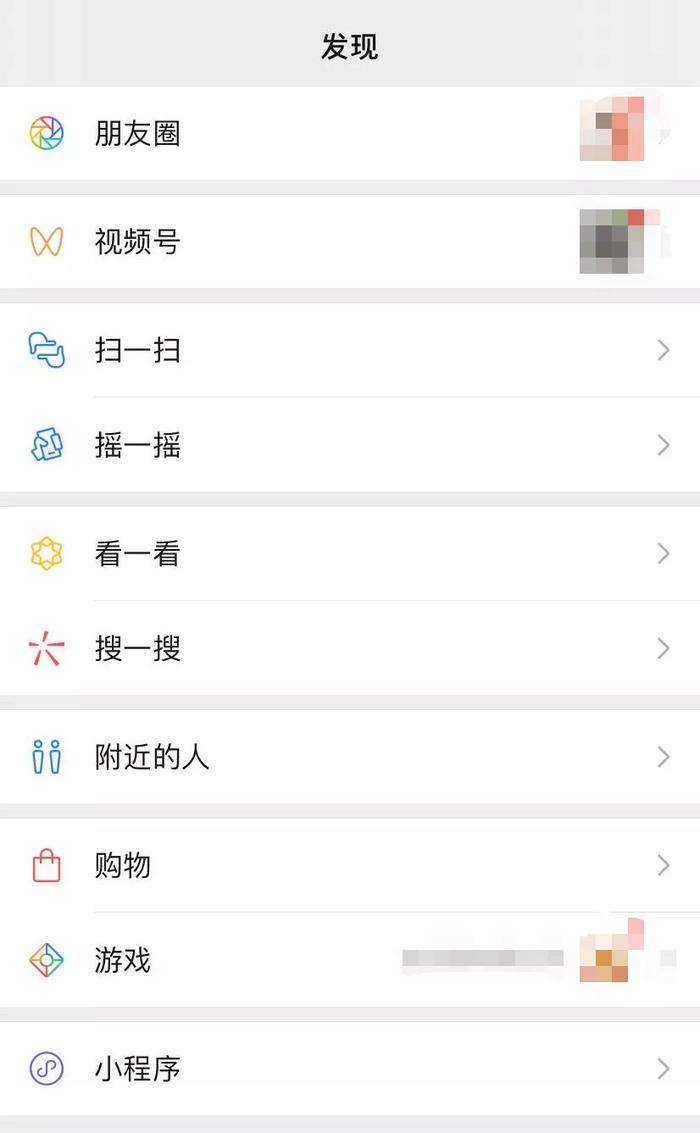Open 附近的人 People Nearby
This screenshot has width=700, height=1133.
350,757
